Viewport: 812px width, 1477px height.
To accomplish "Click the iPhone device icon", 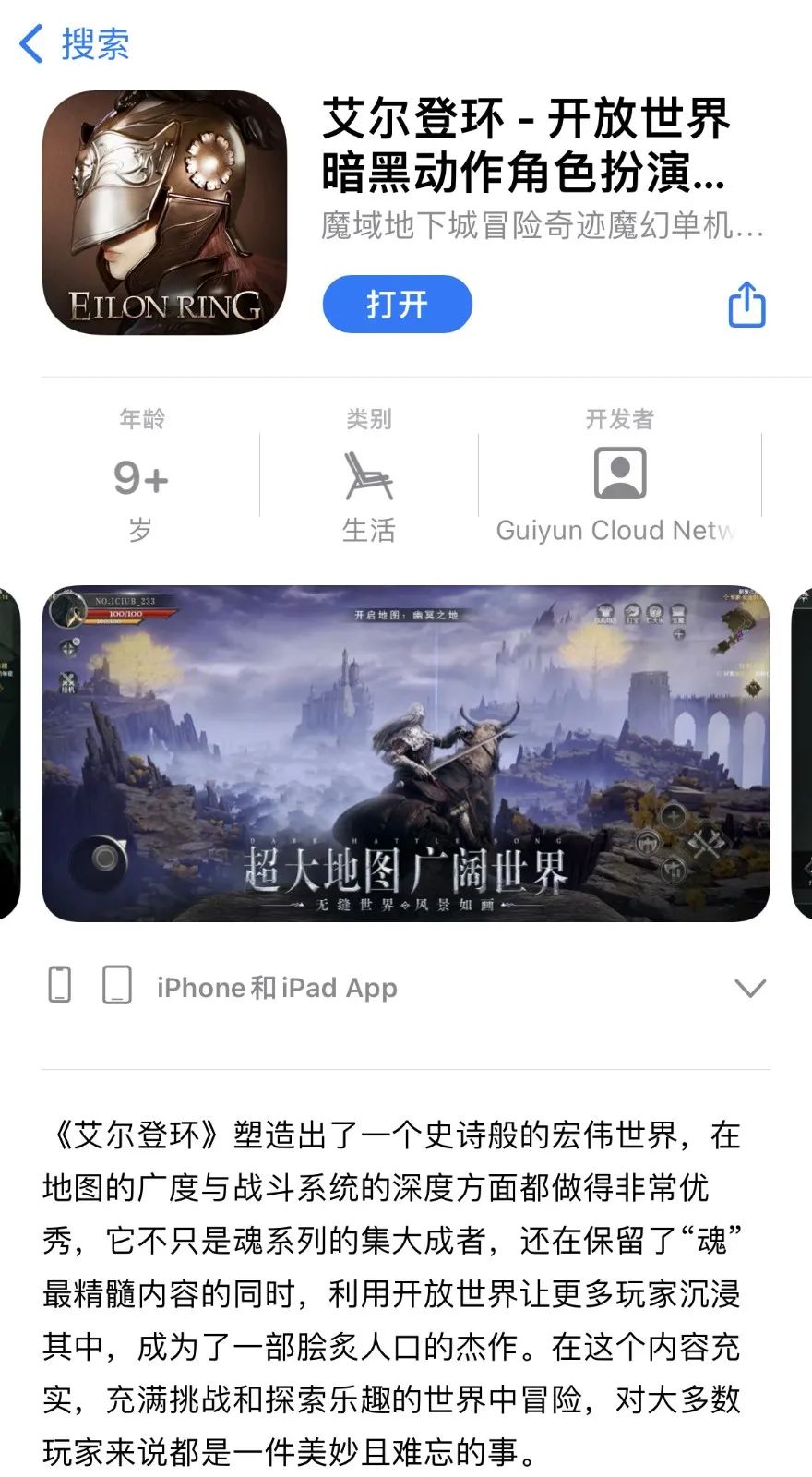I will 61,984.
